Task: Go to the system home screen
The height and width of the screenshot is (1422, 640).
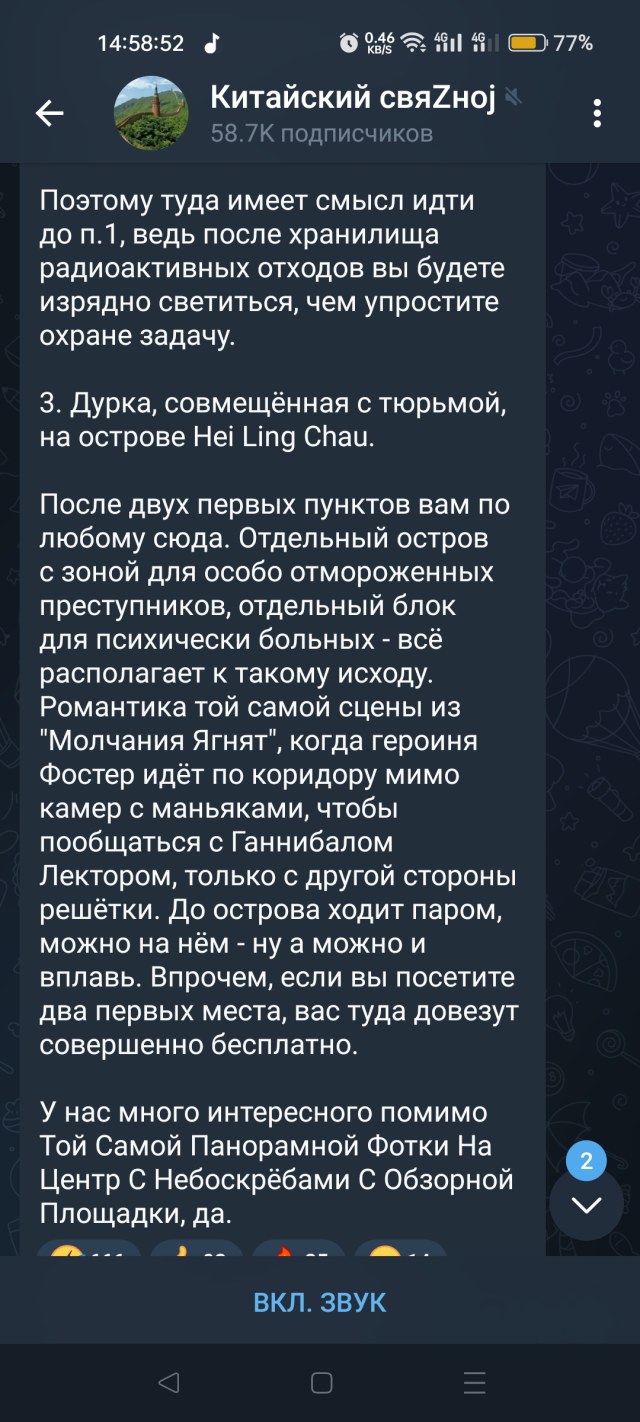Action: point(321,1383)
